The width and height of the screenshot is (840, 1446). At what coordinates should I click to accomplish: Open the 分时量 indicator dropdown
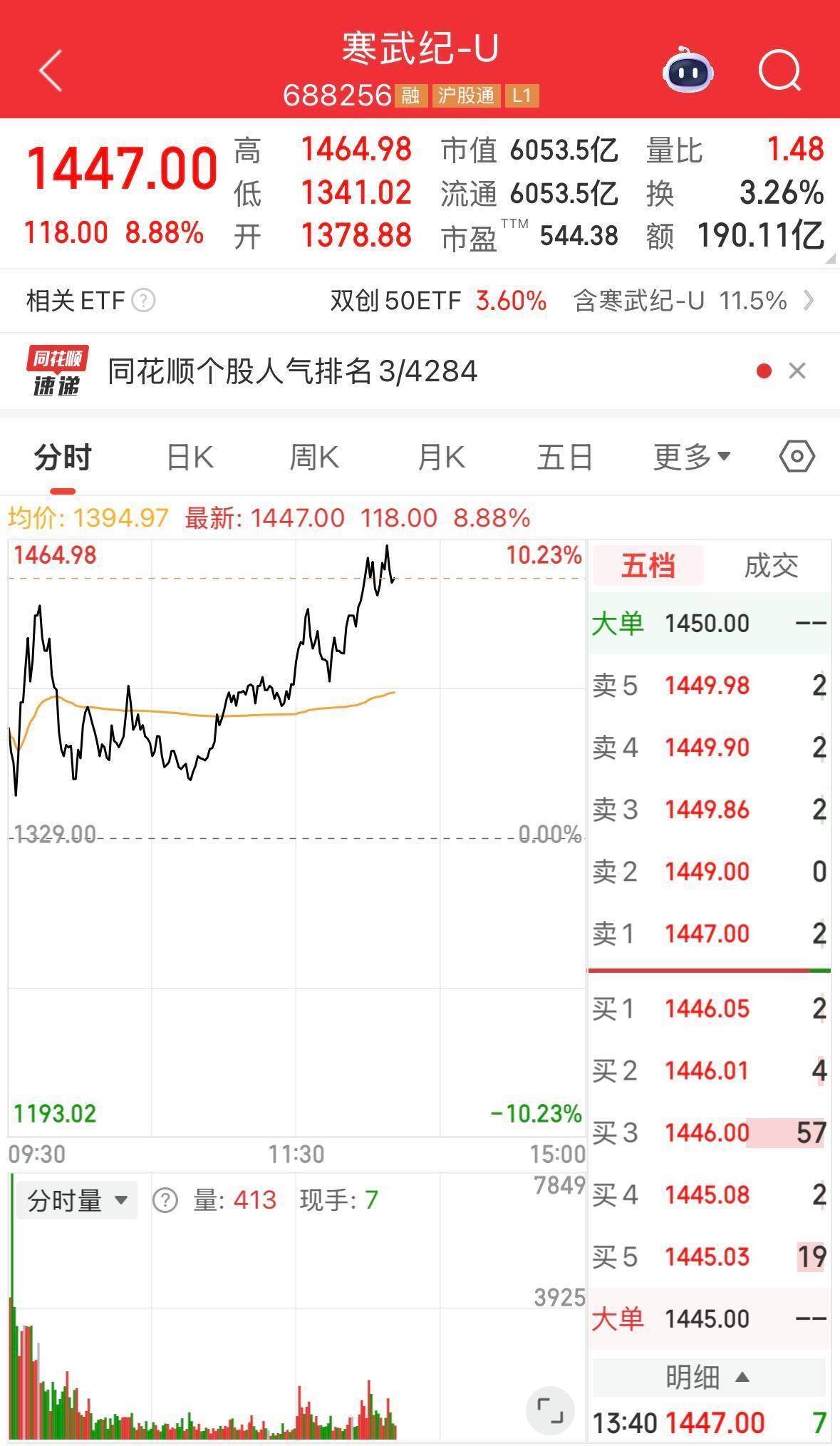77,1201
